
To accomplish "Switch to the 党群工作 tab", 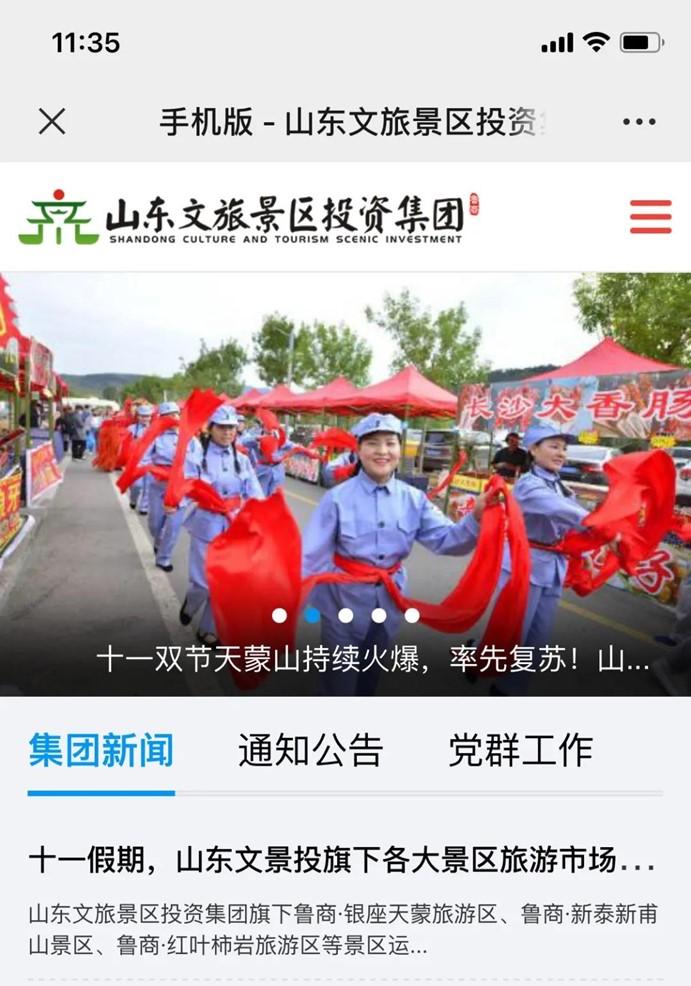I will pyautogui.click(x=520, y=750).
